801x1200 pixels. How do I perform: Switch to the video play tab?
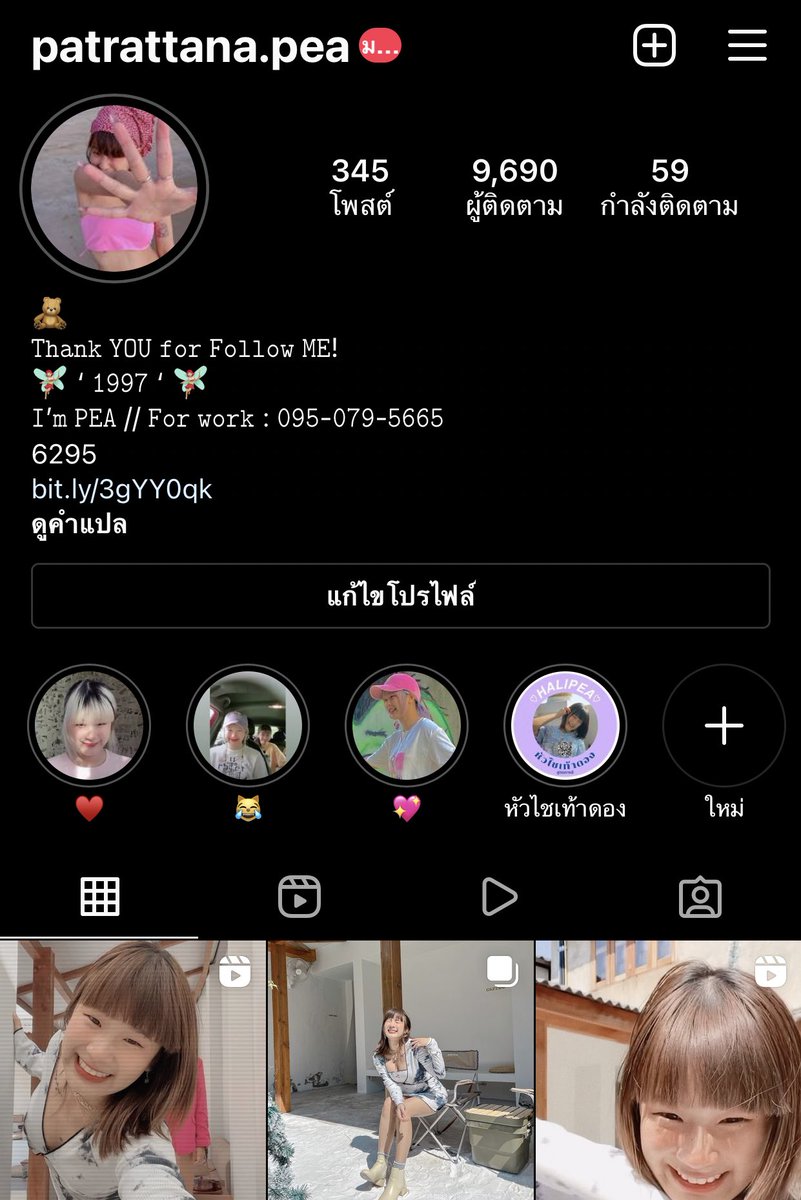(x=500, y=898)
